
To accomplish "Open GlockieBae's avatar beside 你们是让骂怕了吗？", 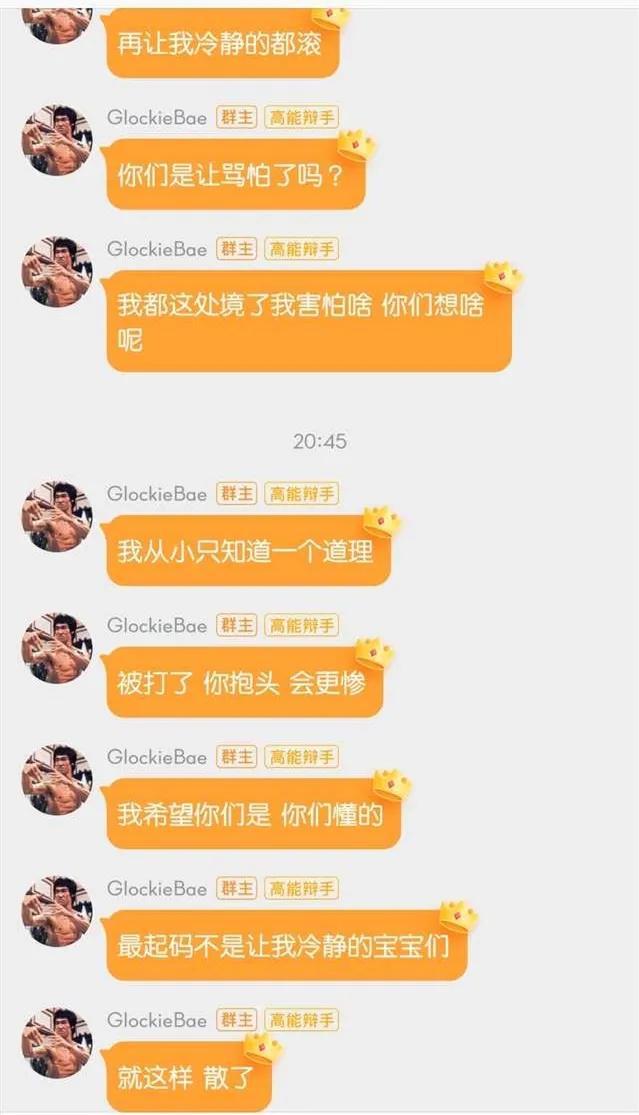I will click(x=57, y=140).
